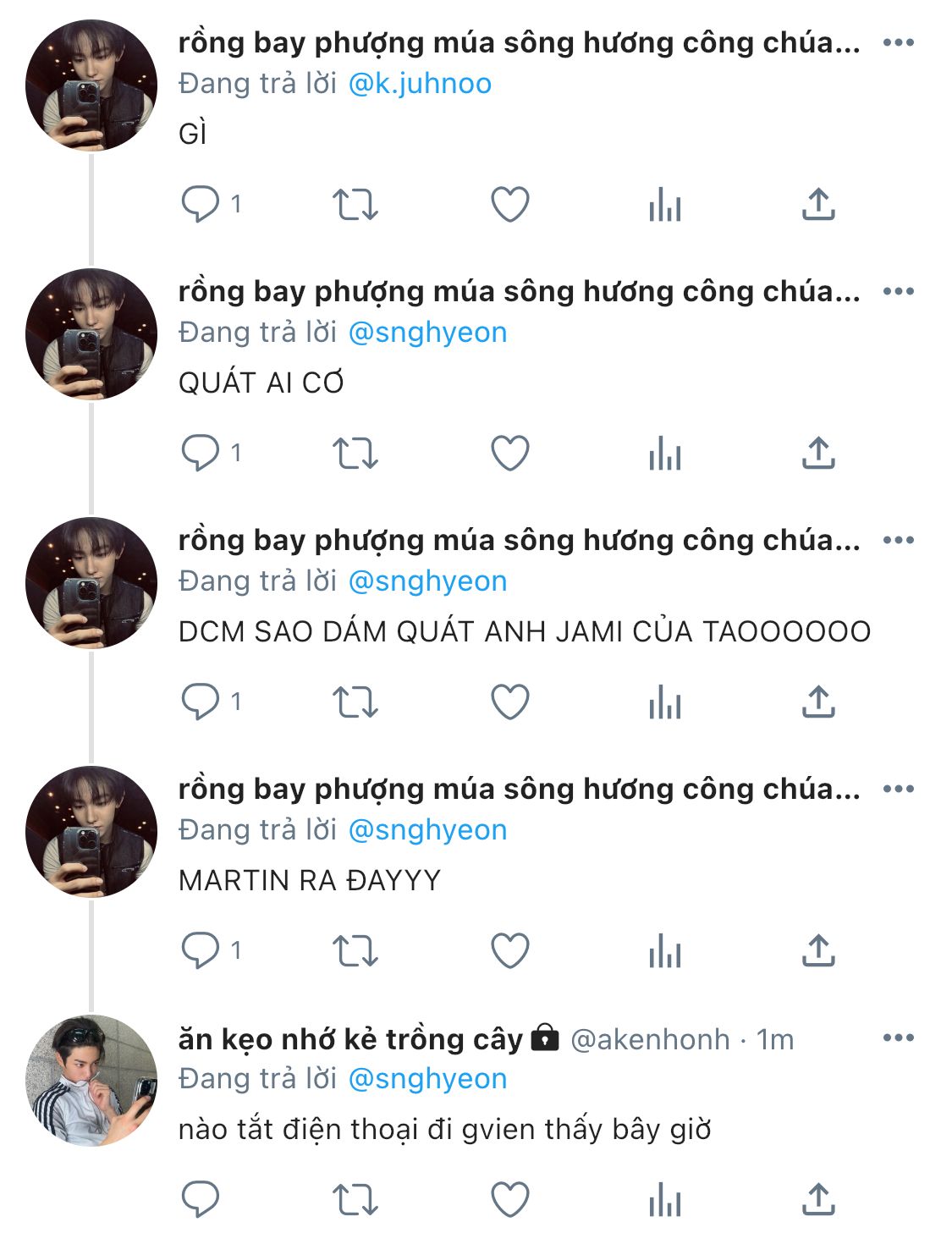
Task: Like the tweet saying GÌ
Action: pyautogui.click(x=510, y=205)
